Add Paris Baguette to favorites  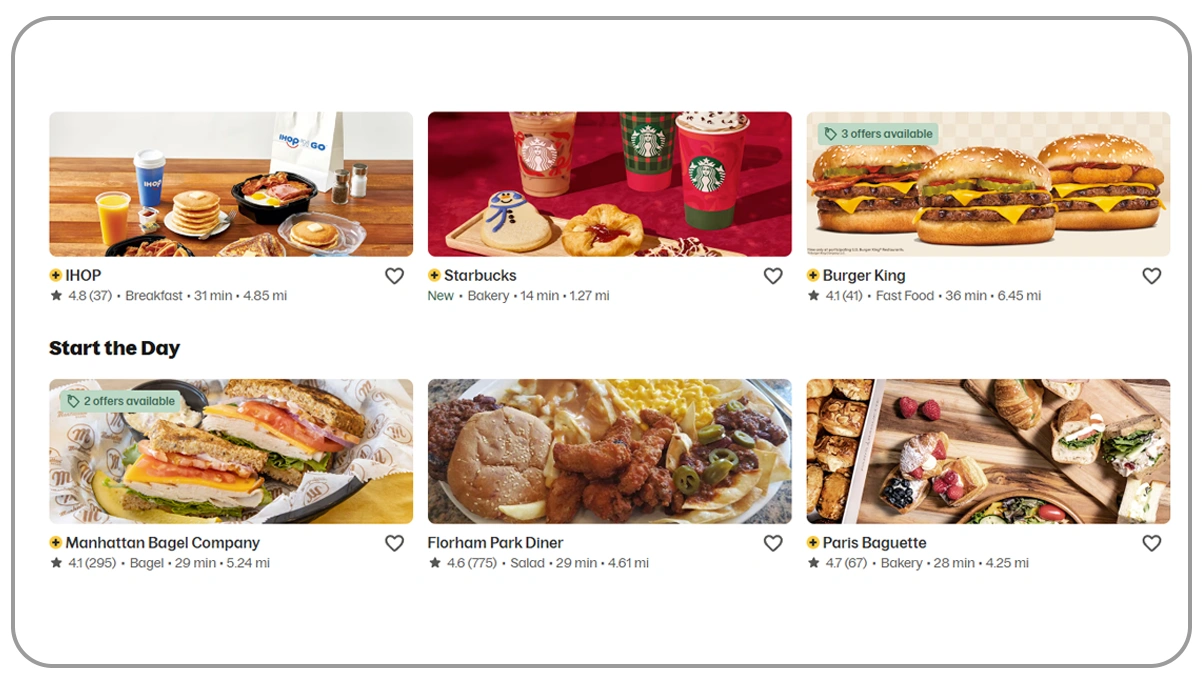[x=1152, y=543]
